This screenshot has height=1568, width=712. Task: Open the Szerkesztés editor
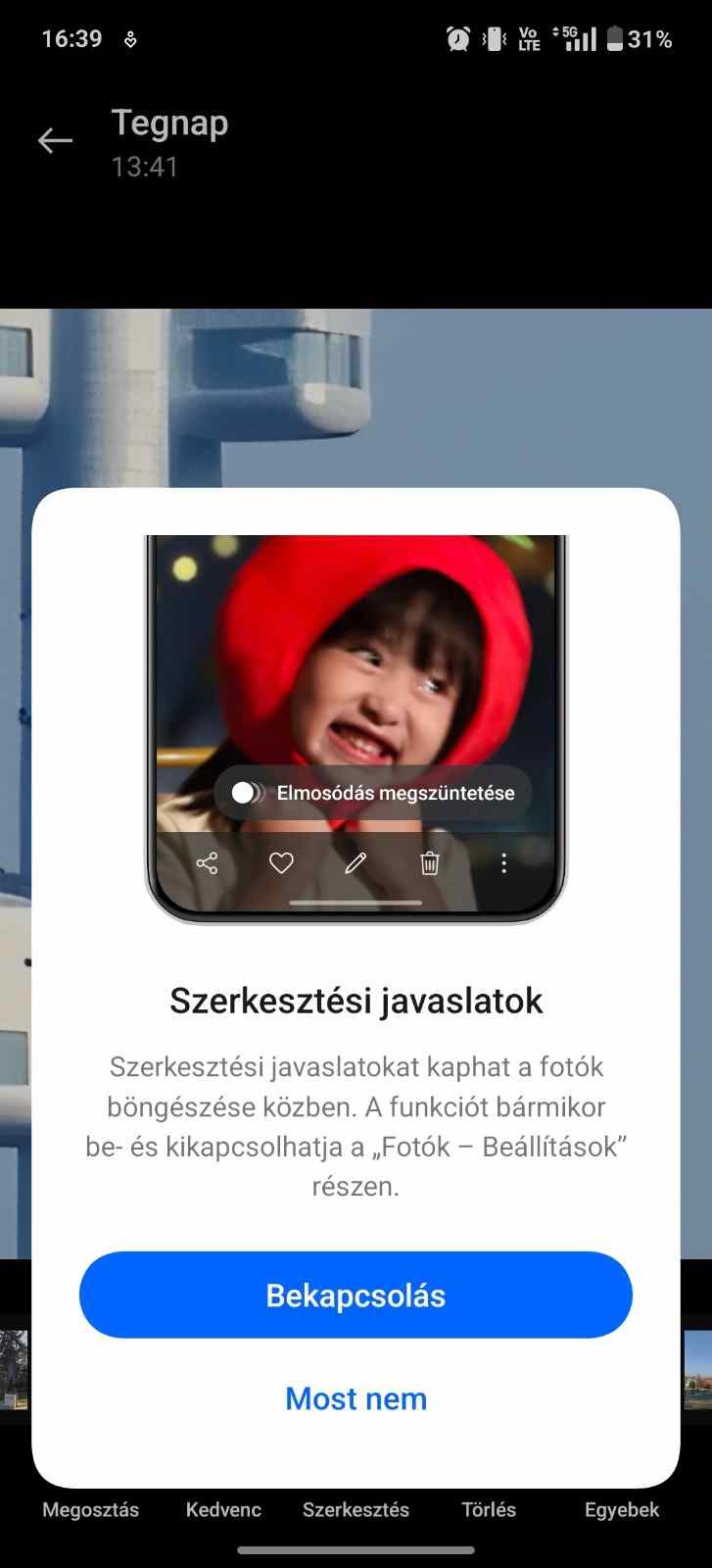356,1509
